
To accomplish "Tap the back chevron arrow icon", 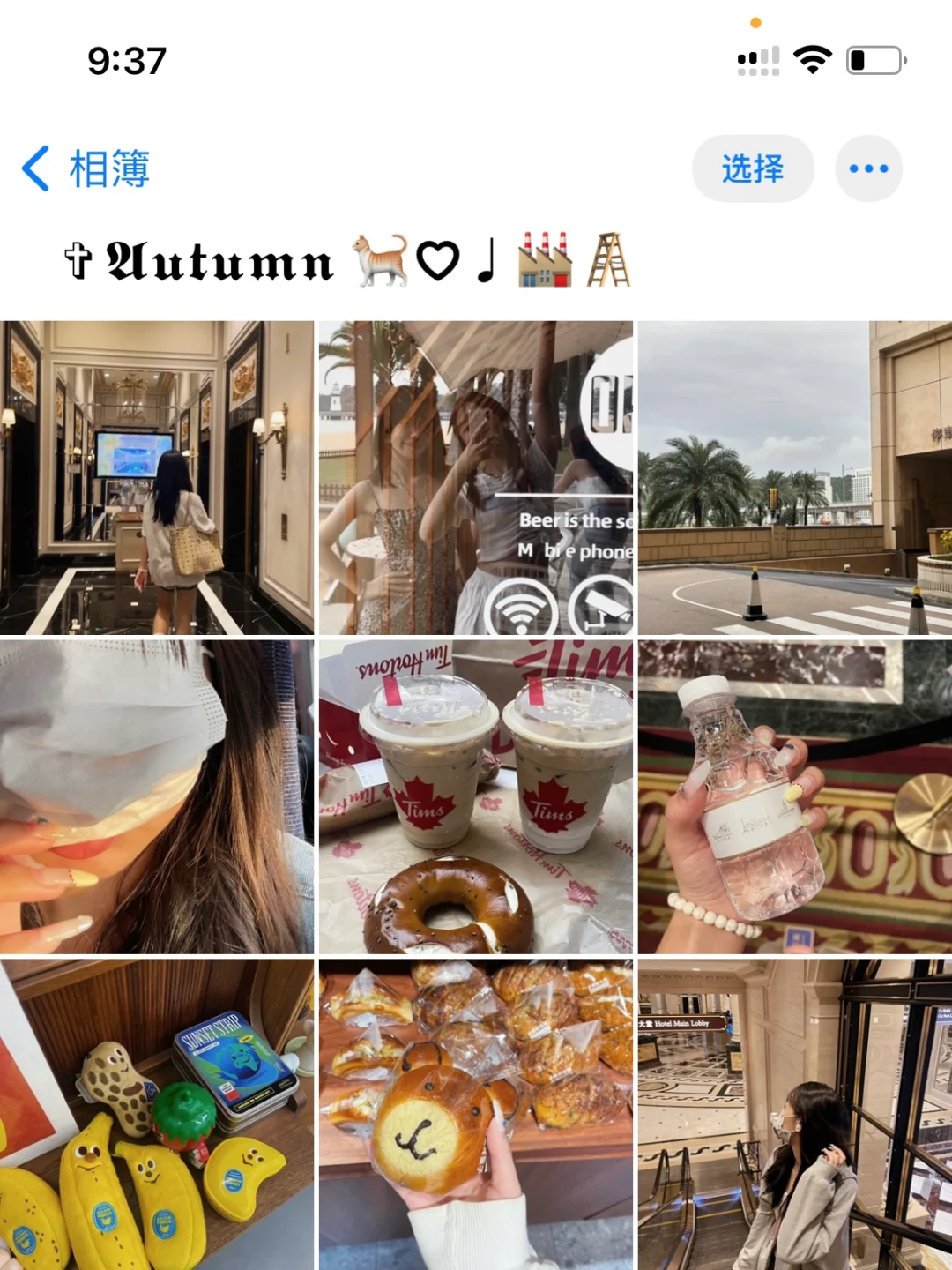I will pyautogui.click(x=35, y=168).
